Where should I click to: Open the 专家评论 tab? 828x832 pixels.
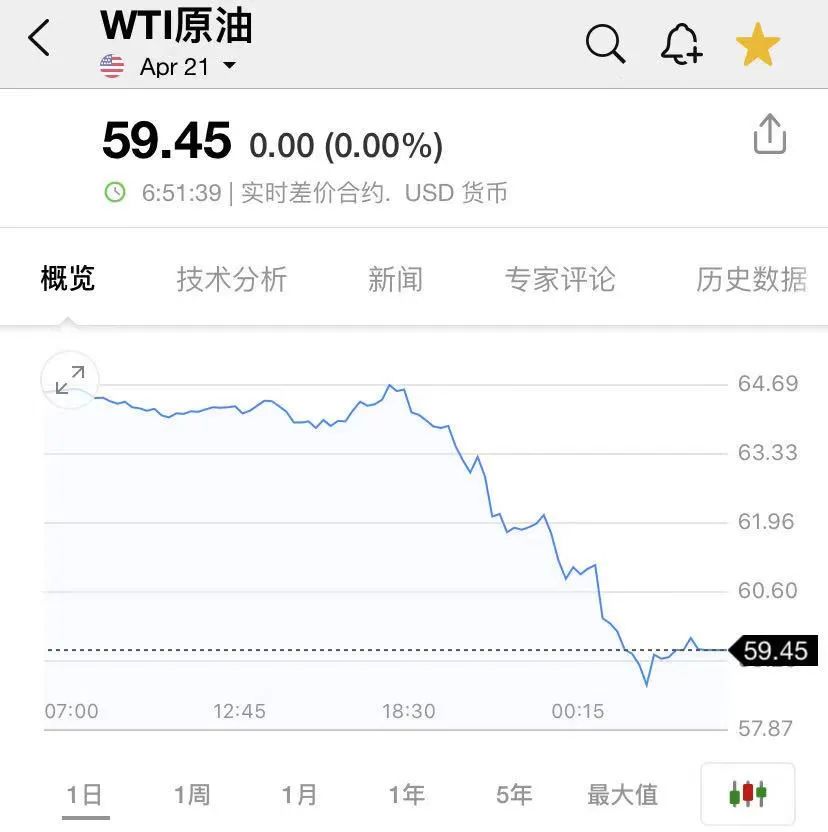[x=560, y=279]
